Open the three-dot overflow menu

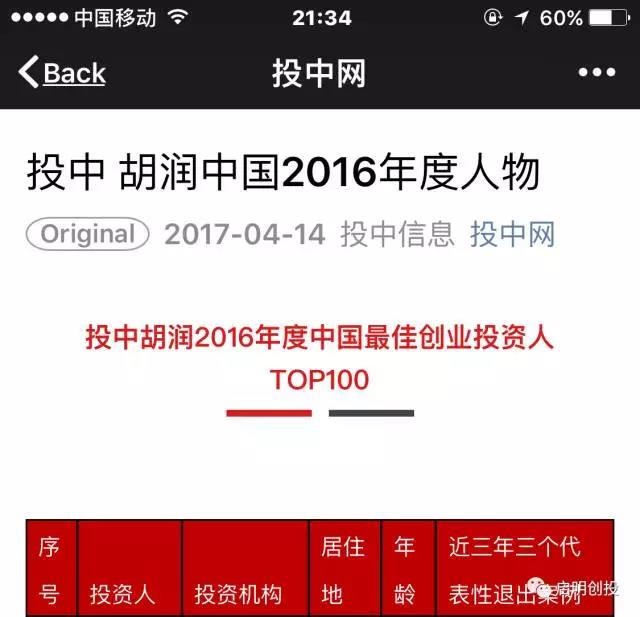point(596,73)
